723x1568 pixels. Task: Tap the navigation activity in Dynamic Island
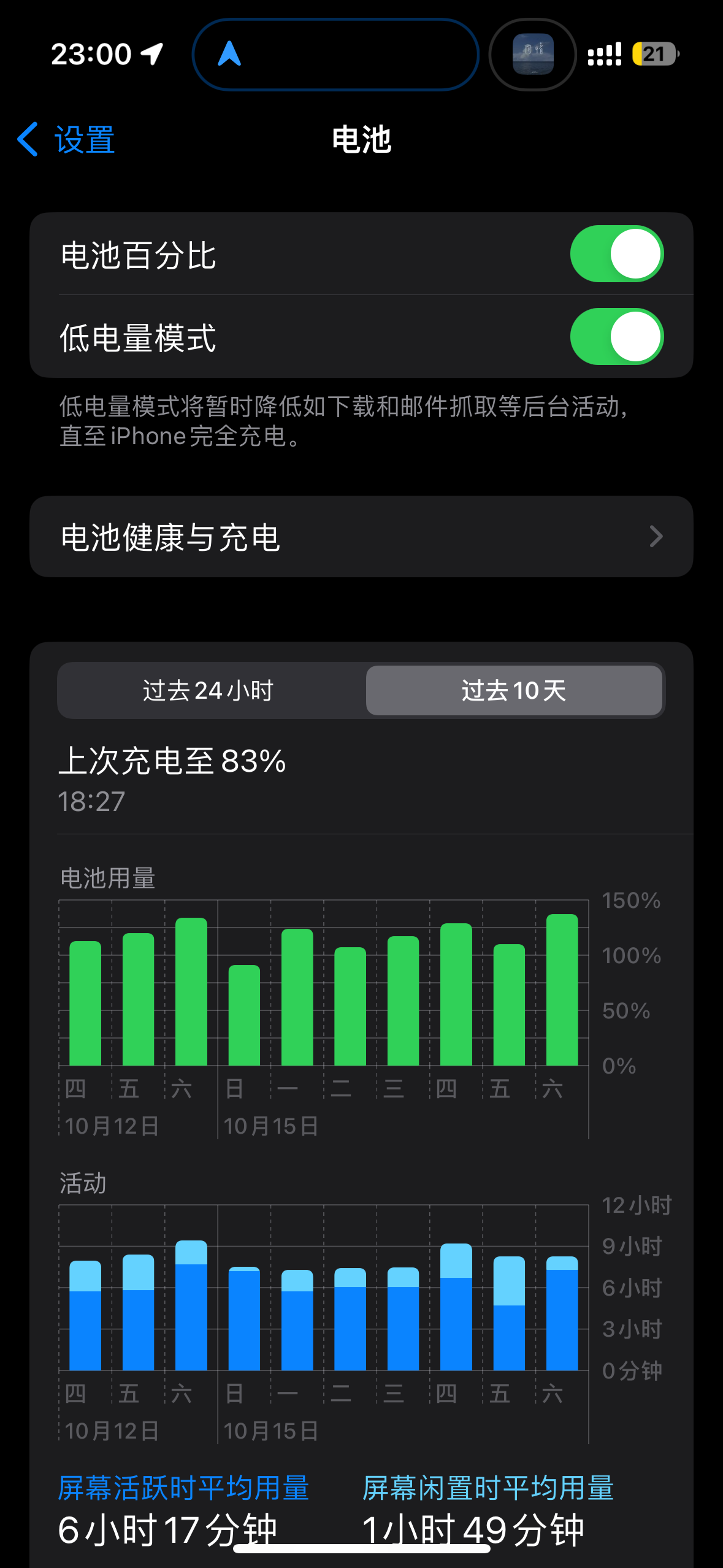335,54
